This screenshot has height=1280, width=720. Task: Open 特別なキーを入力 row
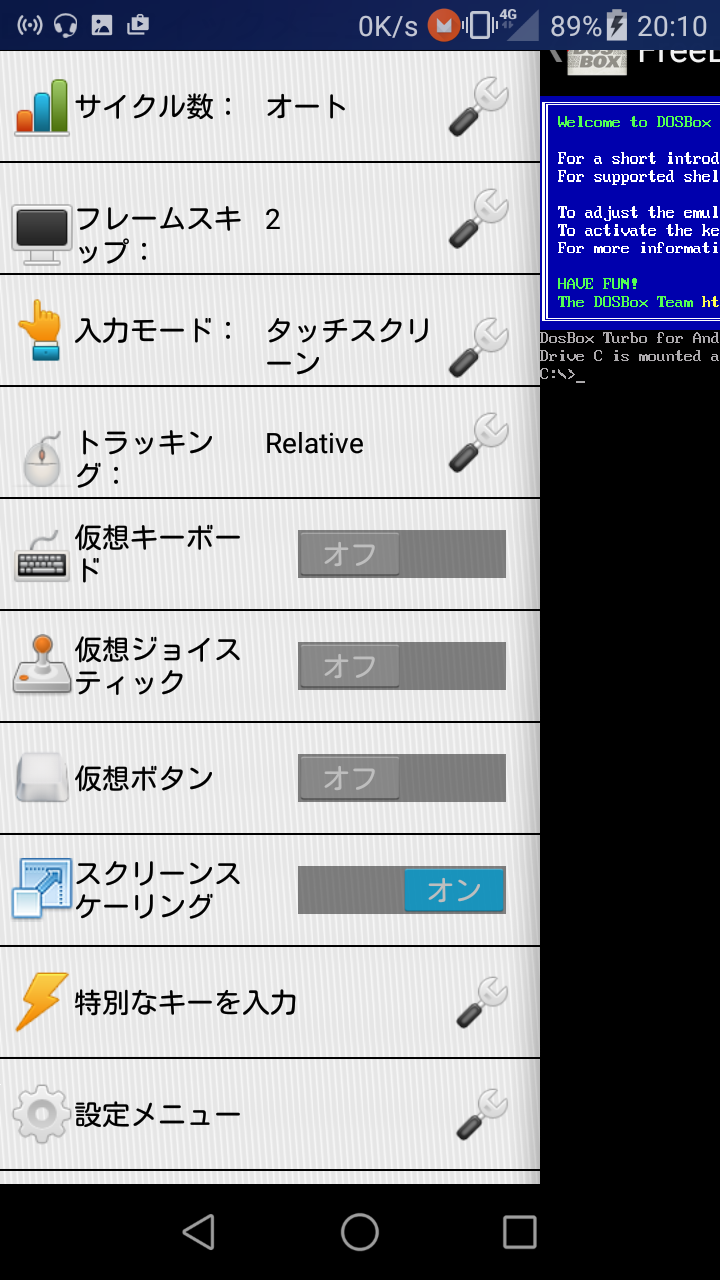pyautogui.click(x=270, y=1002)
